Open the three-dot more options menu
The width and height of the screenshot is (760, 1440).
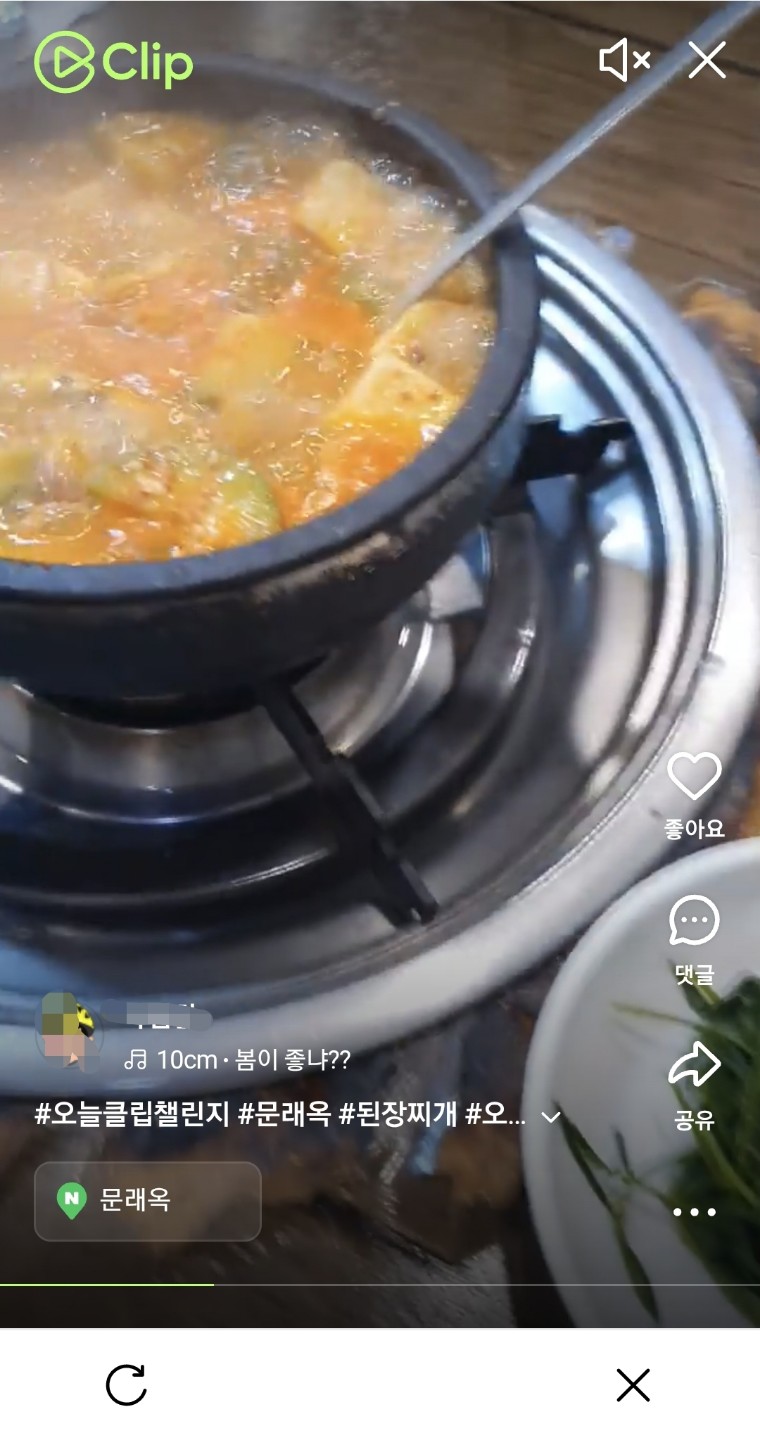(x=694, y=1212)
